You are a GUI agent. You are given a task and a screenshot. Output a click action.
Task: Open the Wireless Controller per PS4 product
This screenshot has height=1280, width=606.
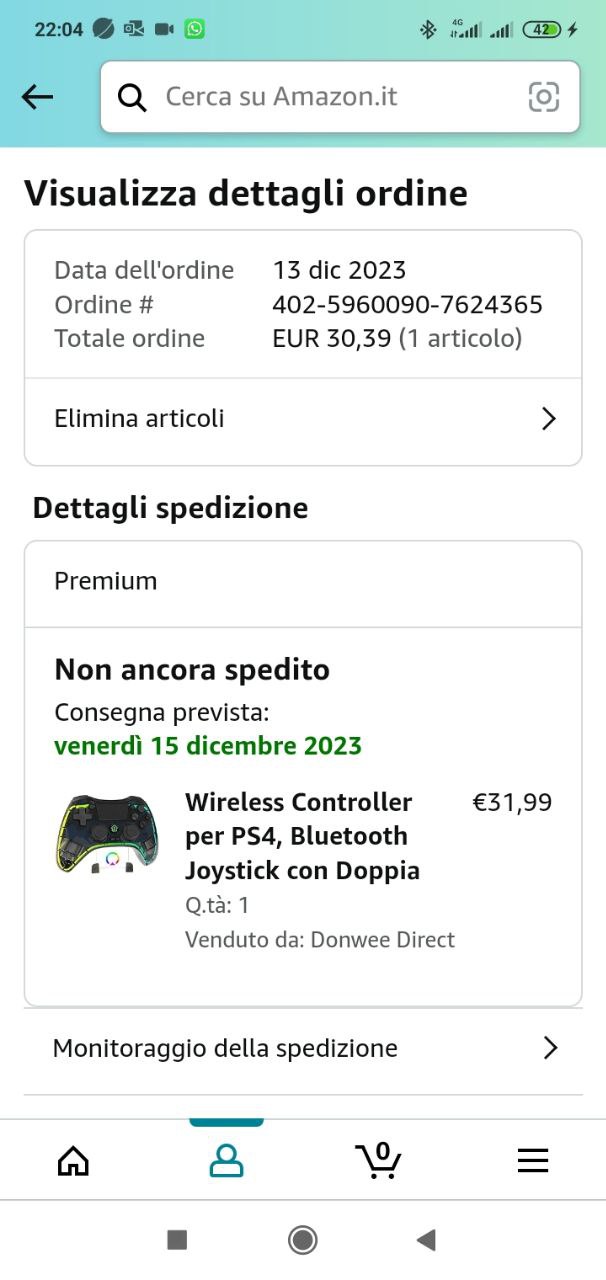click(x=301, y=836)
